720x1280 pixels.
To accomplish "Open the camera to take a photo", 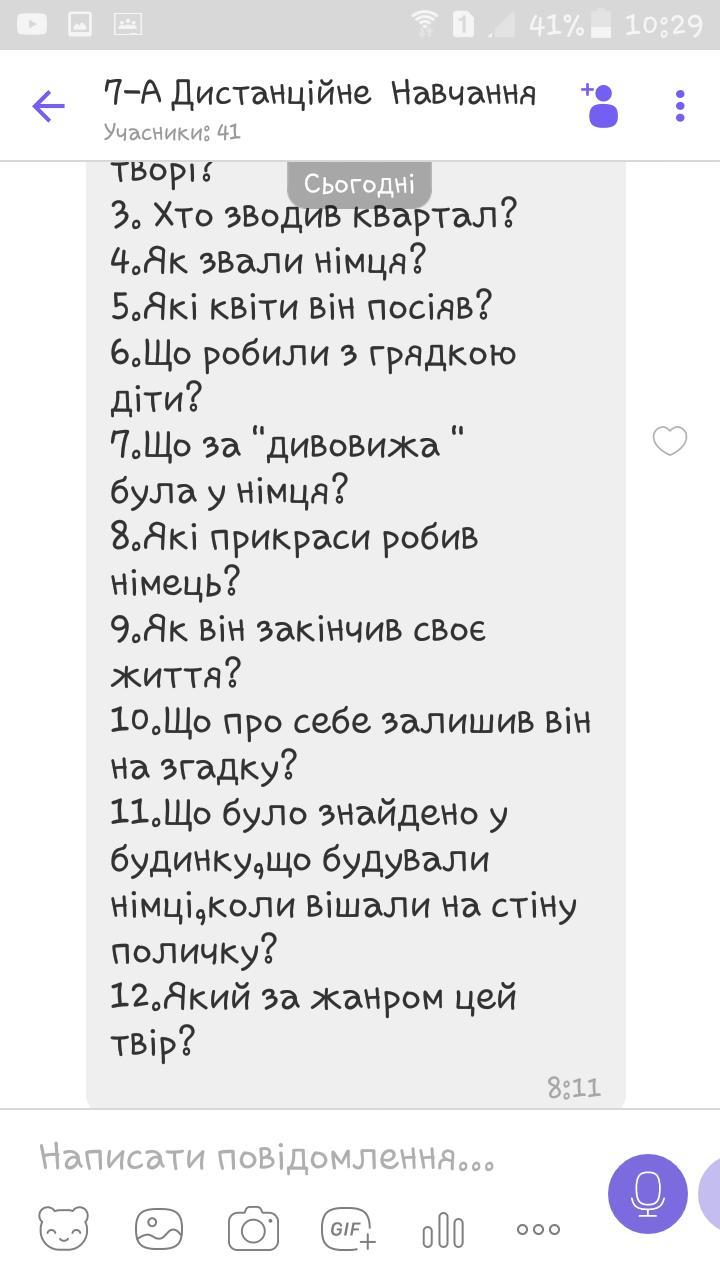I will pos(252,1229).
